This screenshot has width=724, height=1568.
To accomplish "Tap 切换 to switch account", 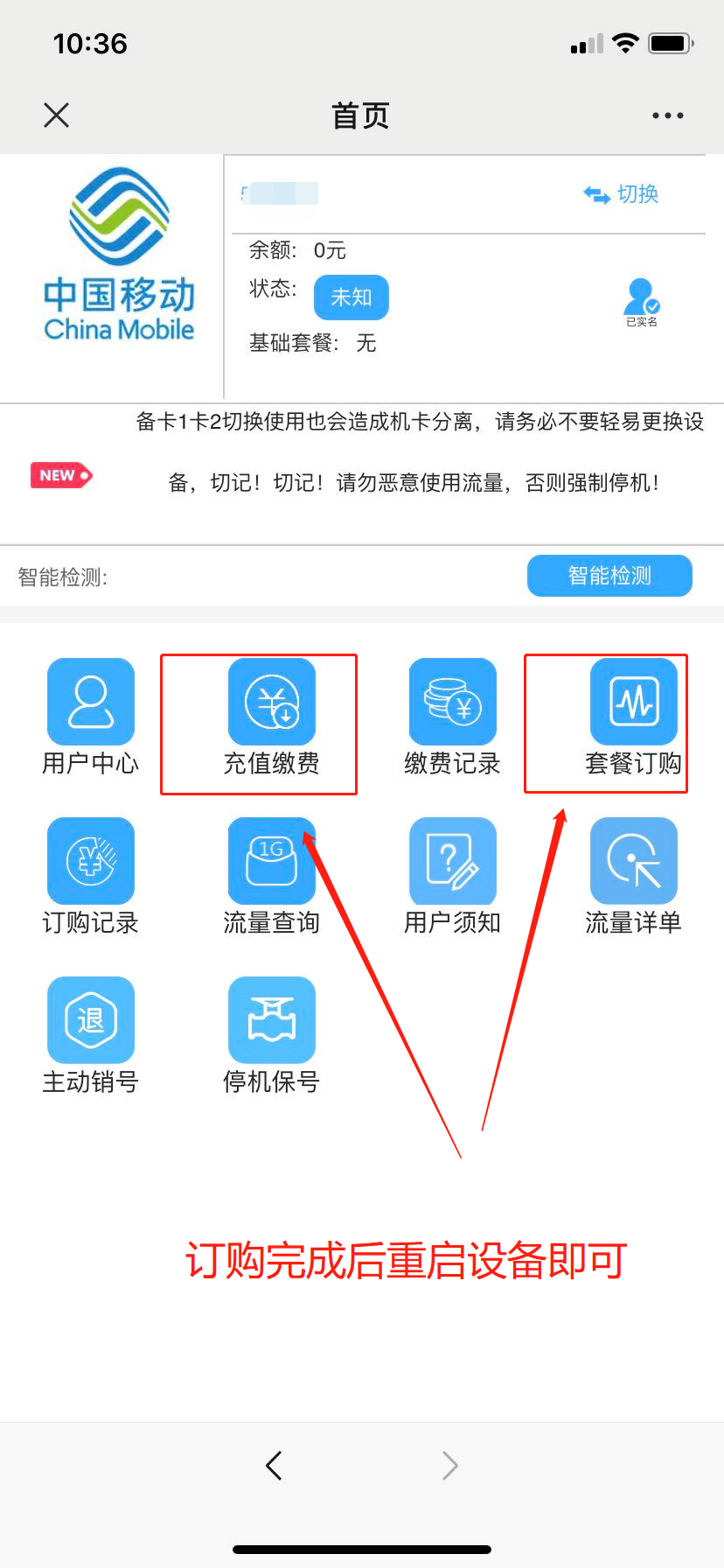I will (622, 194).
